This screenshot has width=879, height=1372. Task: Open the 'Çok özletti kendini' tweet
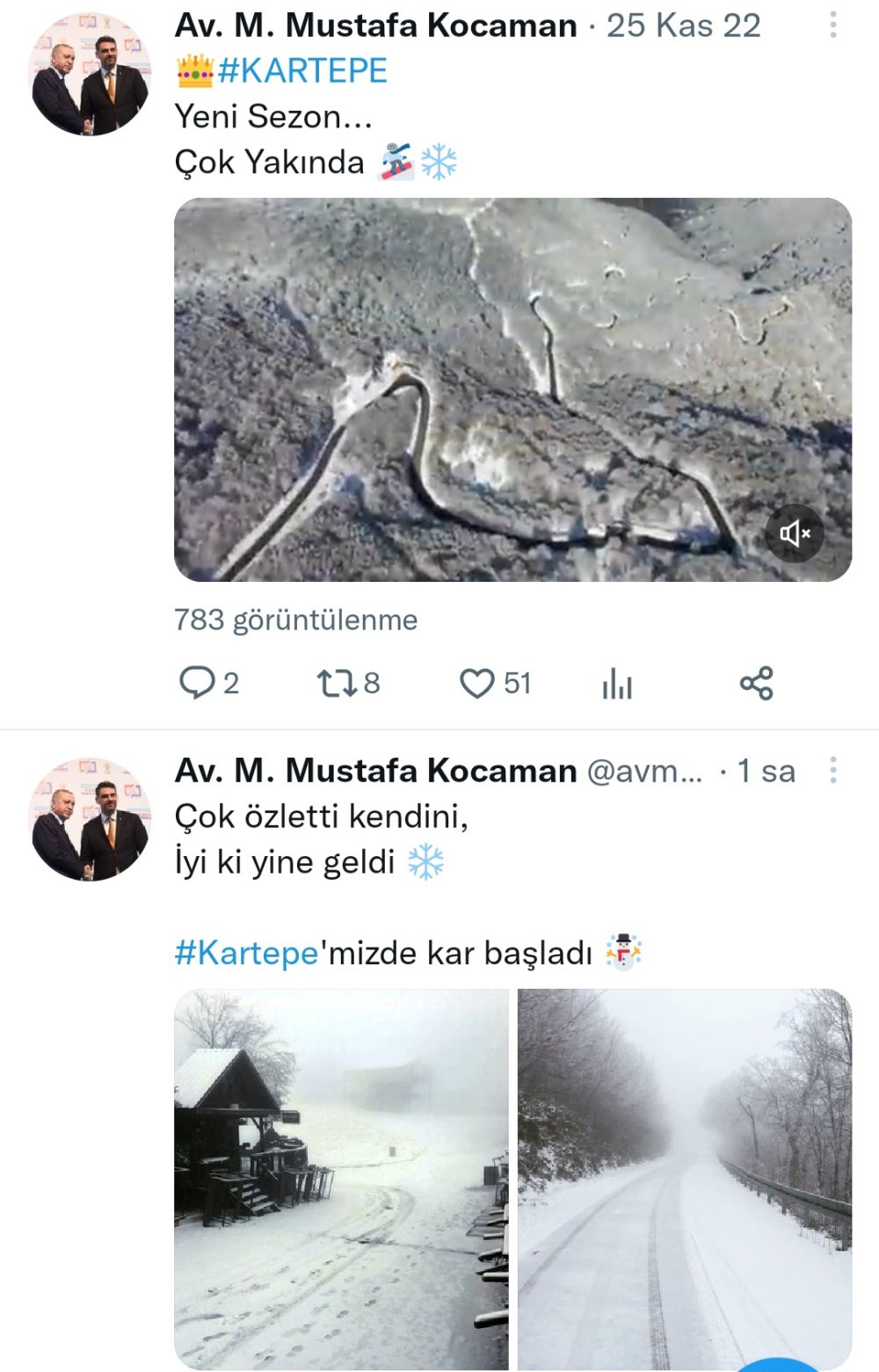coord(510,839)
